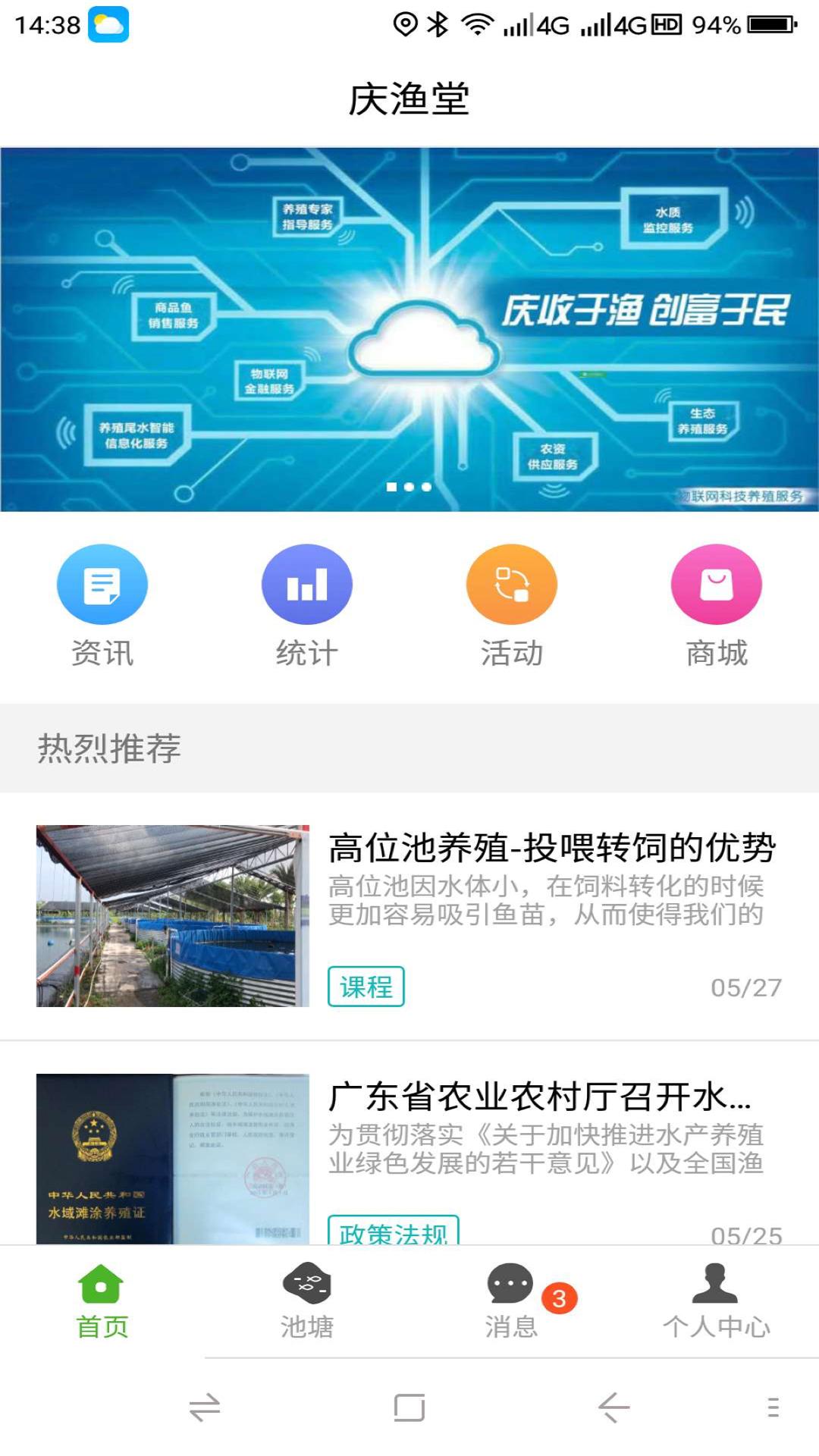The image size is (819, 1456).
Task: Open the 广东省农业农村厅召开水... article
Action: (540, 1097)
